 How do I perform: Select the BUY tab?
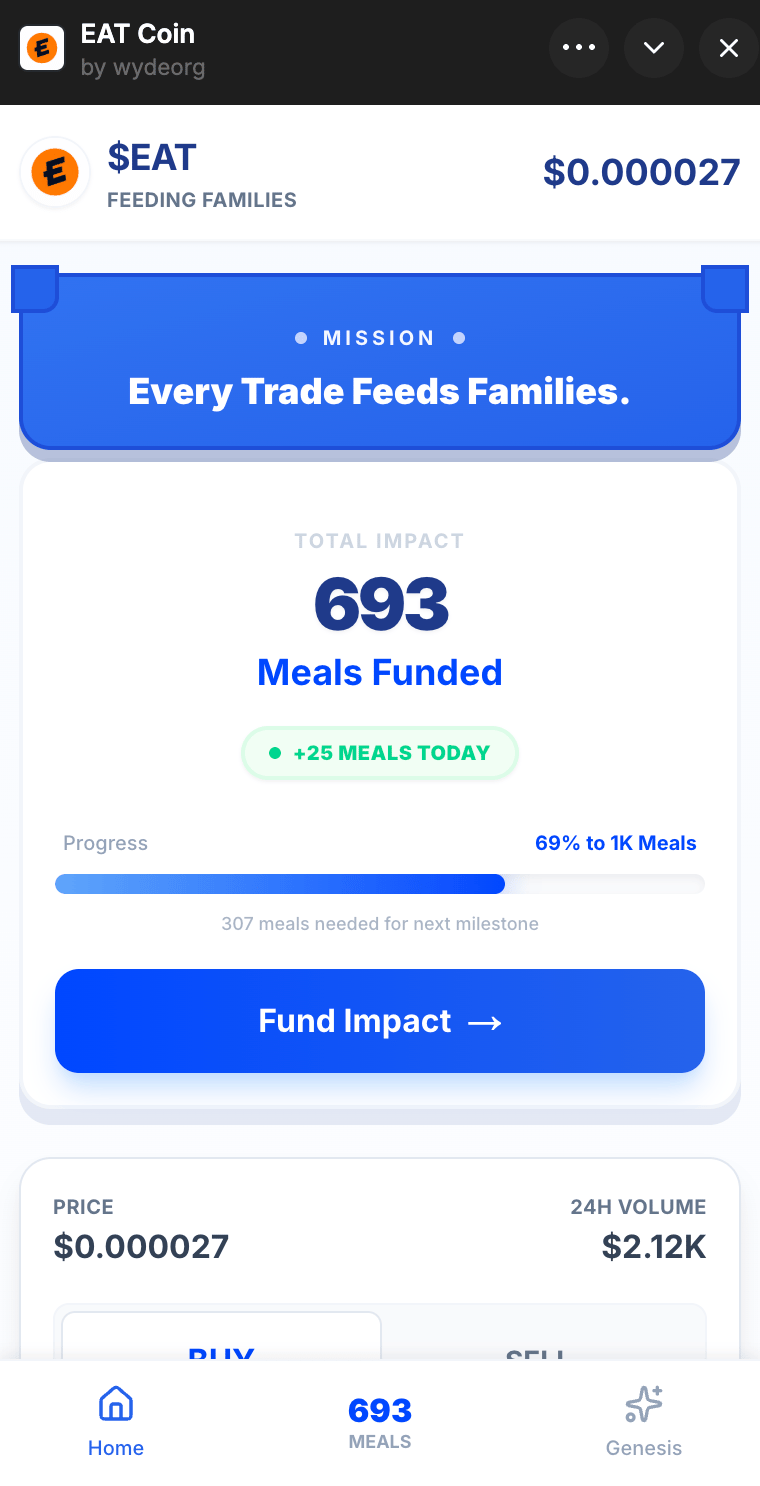(221, 1340)
